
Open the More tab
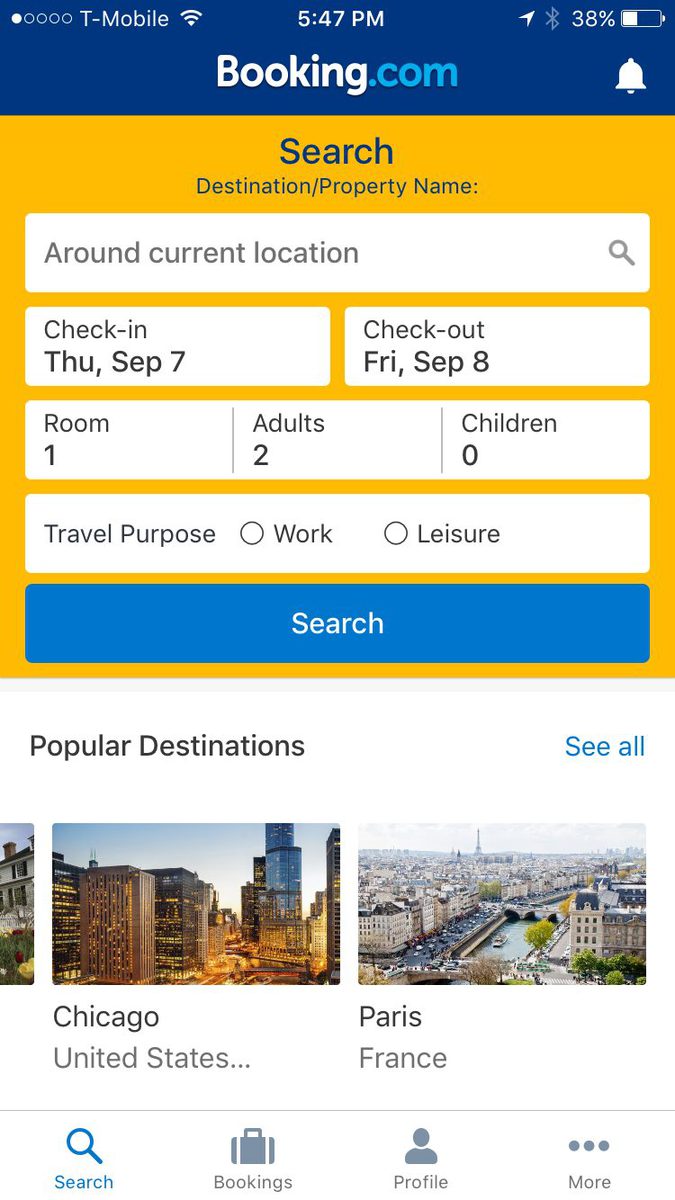coord(589,1158)
